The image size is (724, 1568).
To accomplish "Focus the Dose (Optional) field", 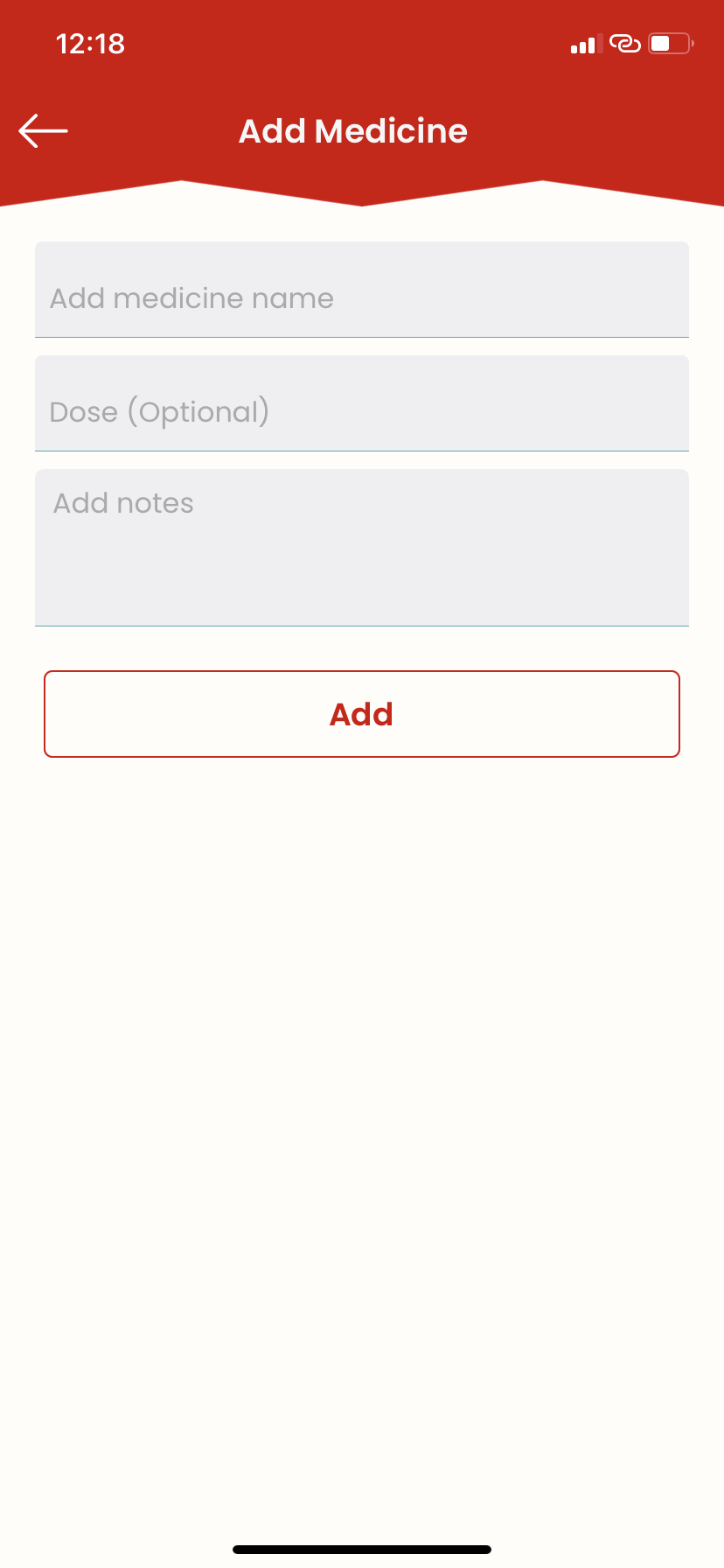I will tap(362, 403).
